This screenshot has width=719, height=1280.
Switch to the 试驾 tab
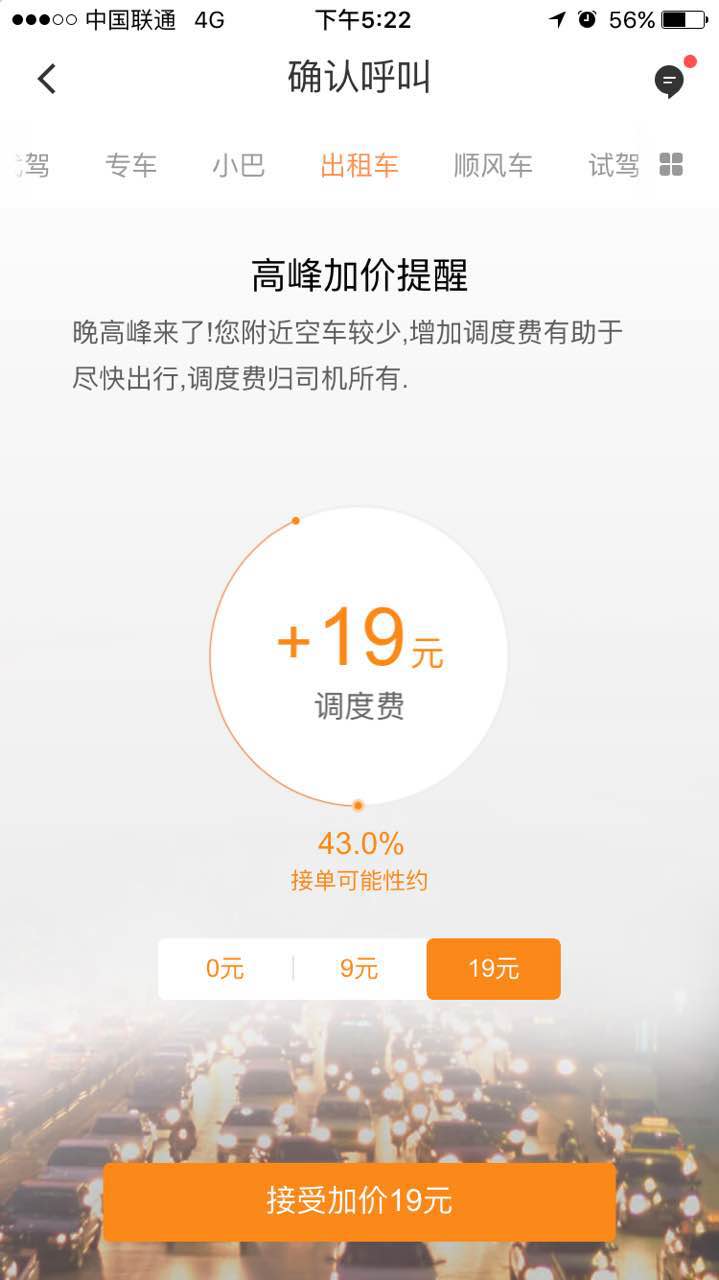tap(614, 165)
